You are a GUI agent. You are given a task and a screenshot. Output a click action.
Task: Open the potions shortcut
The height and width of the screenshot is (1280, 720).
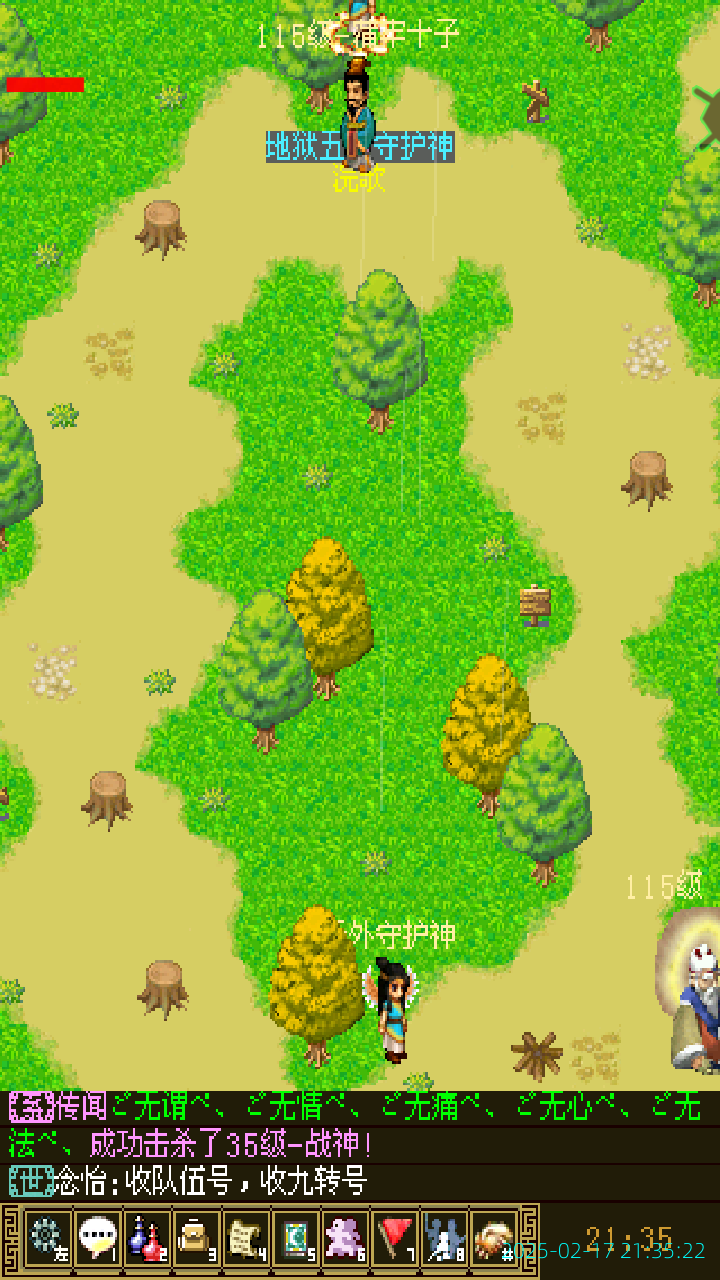tap(146, 1238)
